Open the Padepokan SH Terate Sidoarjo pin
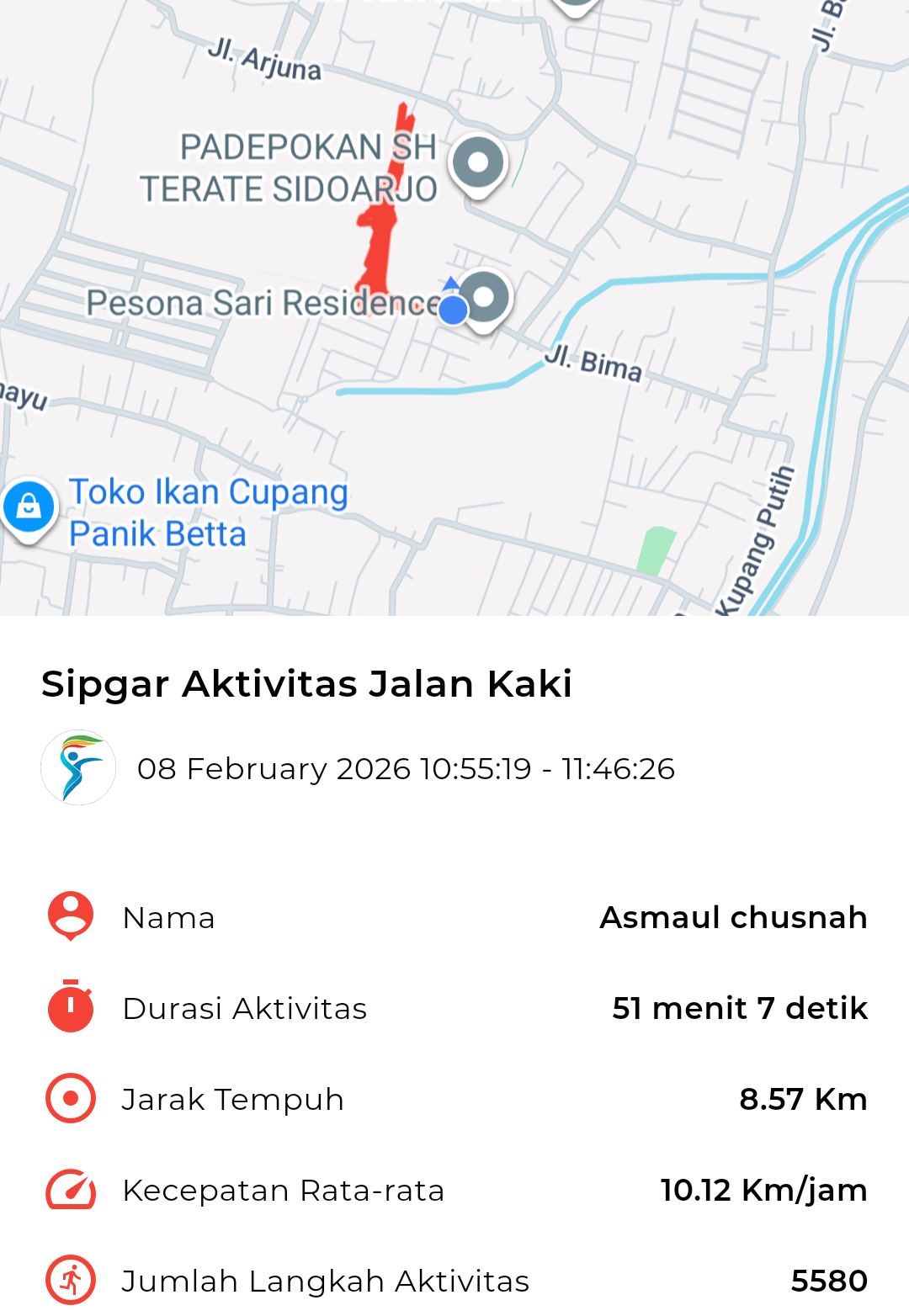The height and width of the screenshot is (1316, 909). 478,162
